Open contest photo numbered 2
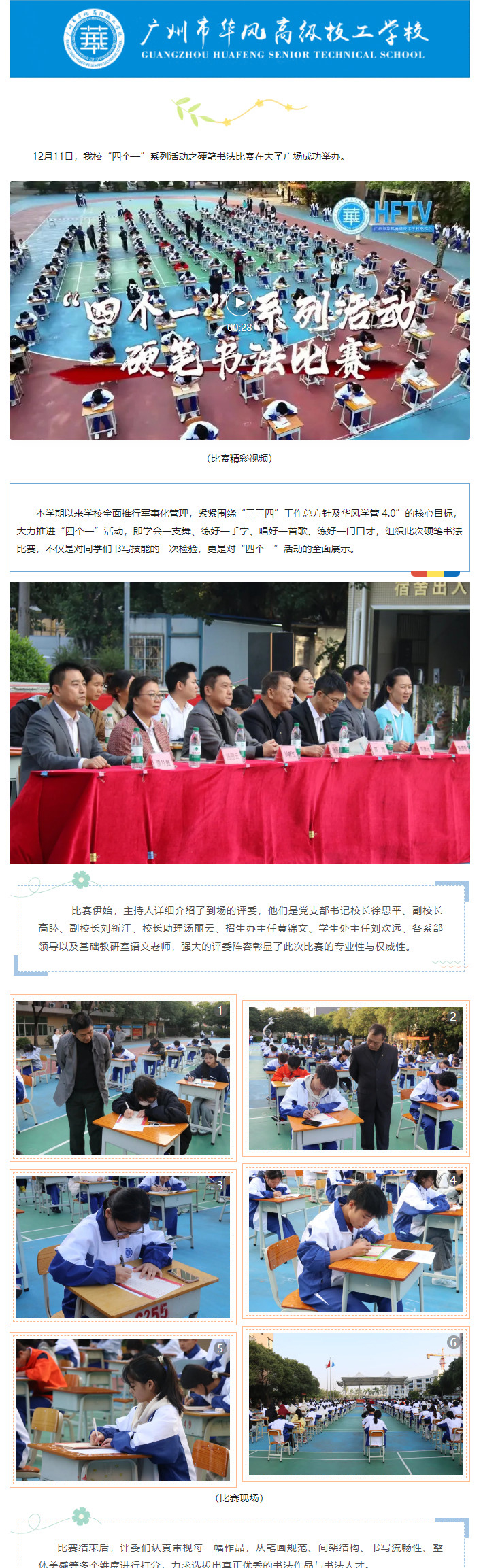 coord(356,1078)
